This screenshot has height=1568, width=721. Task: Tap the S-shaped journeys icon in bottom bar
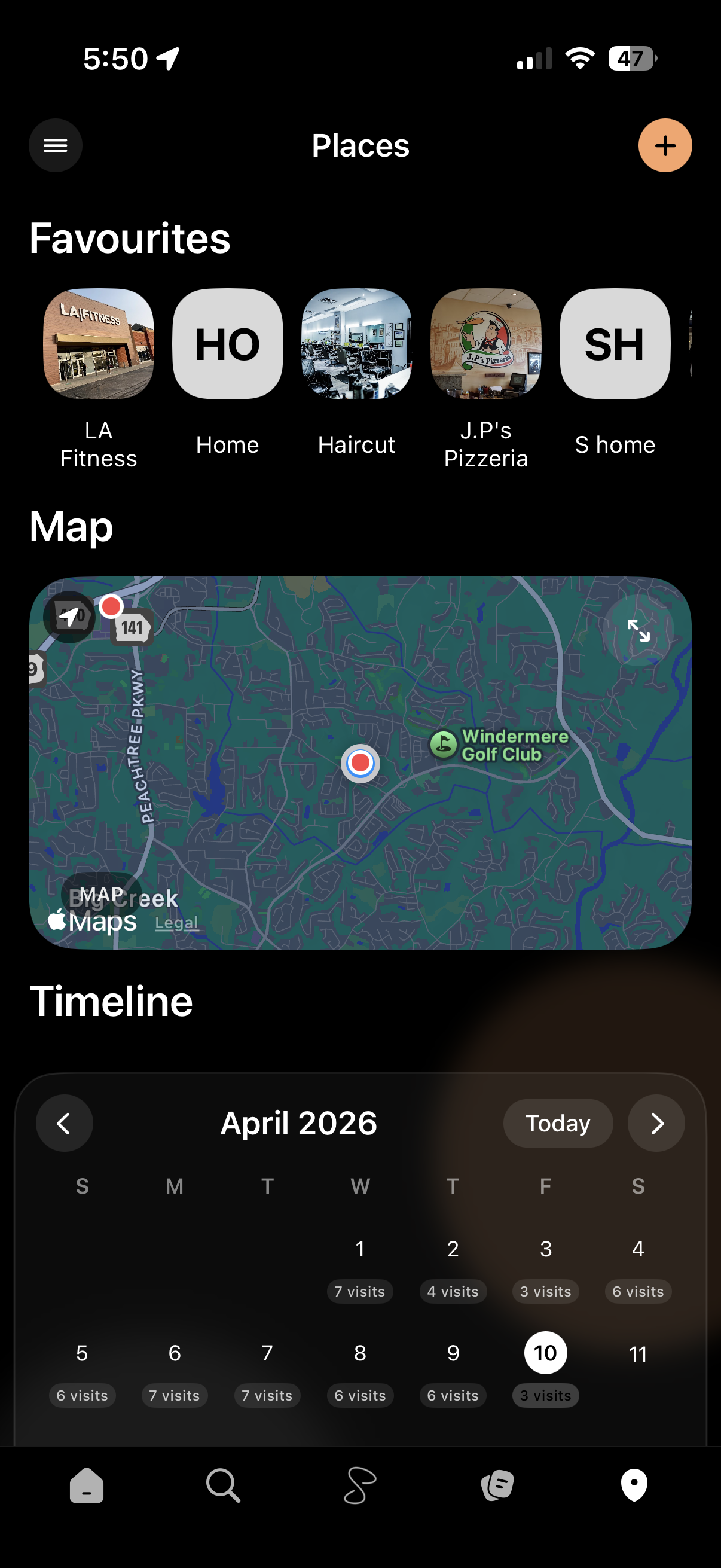click(x=359, y=1487)
